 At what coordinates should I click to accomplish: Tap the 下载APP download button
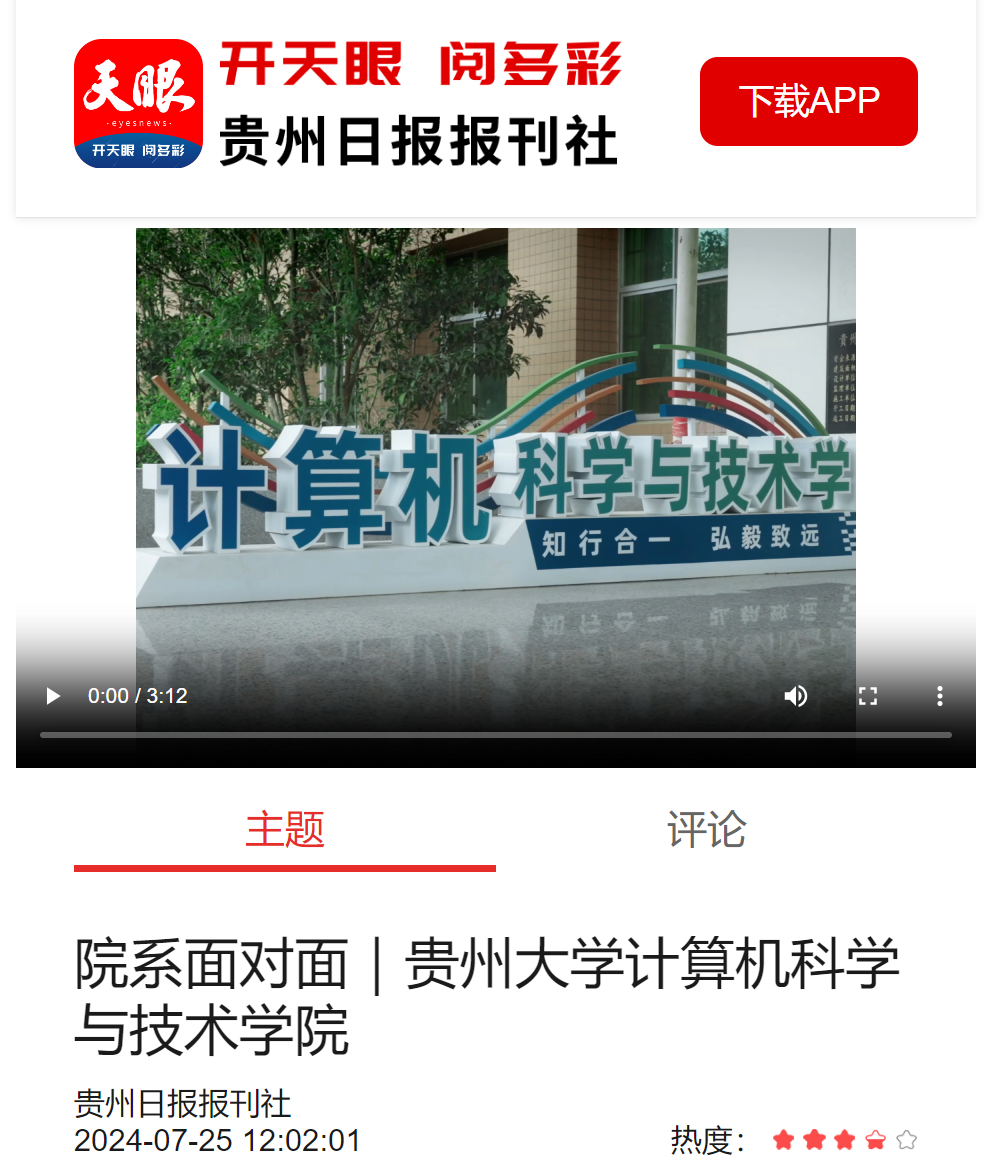click(x=808, y=101)
